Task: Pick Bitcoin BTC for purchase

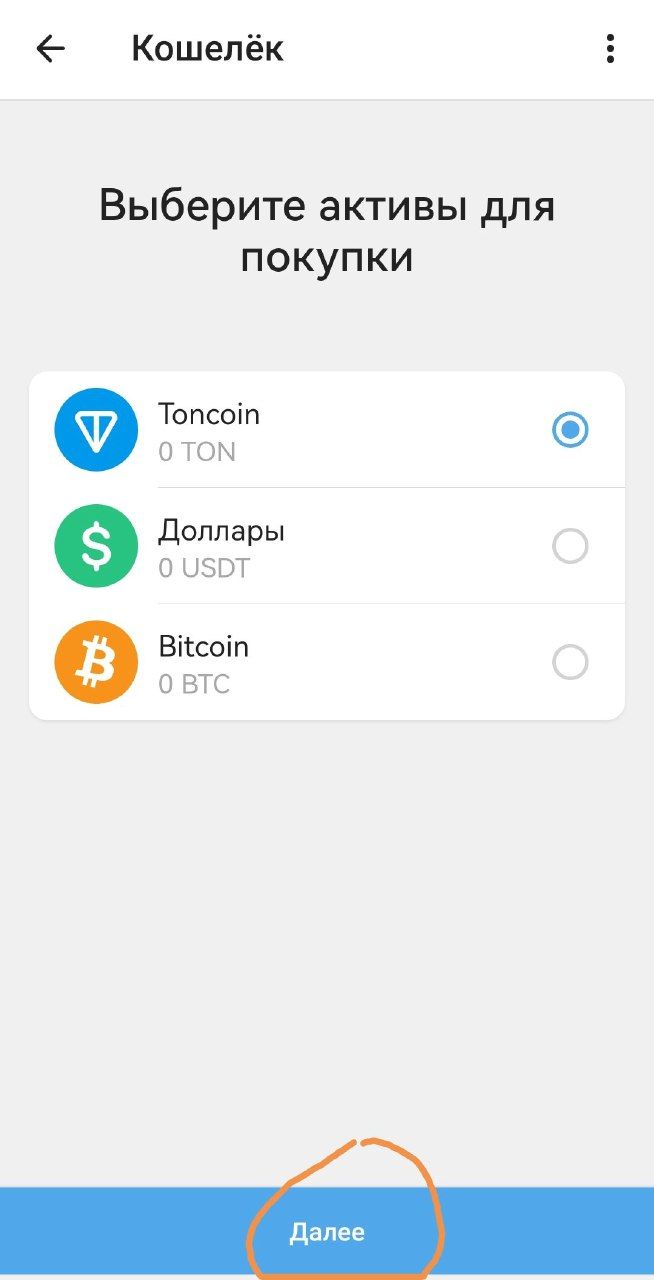Action: 570,662
